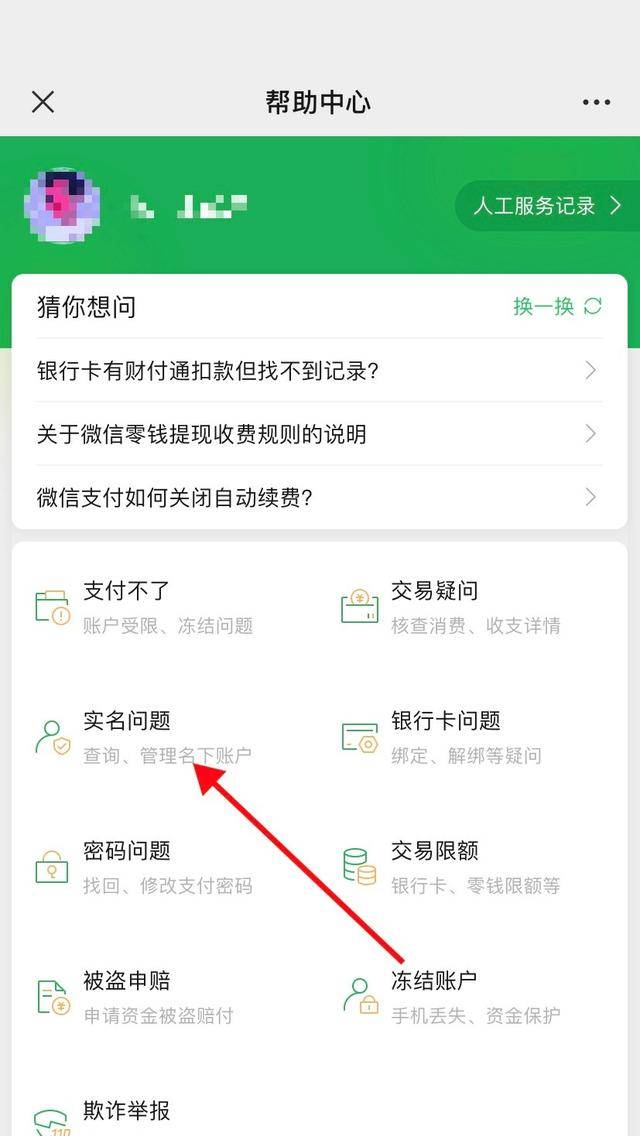Open 微信零钱提现收费规则 explanation
The width and height of the screenshot is (640, 1136).
[x=317, y=434]
